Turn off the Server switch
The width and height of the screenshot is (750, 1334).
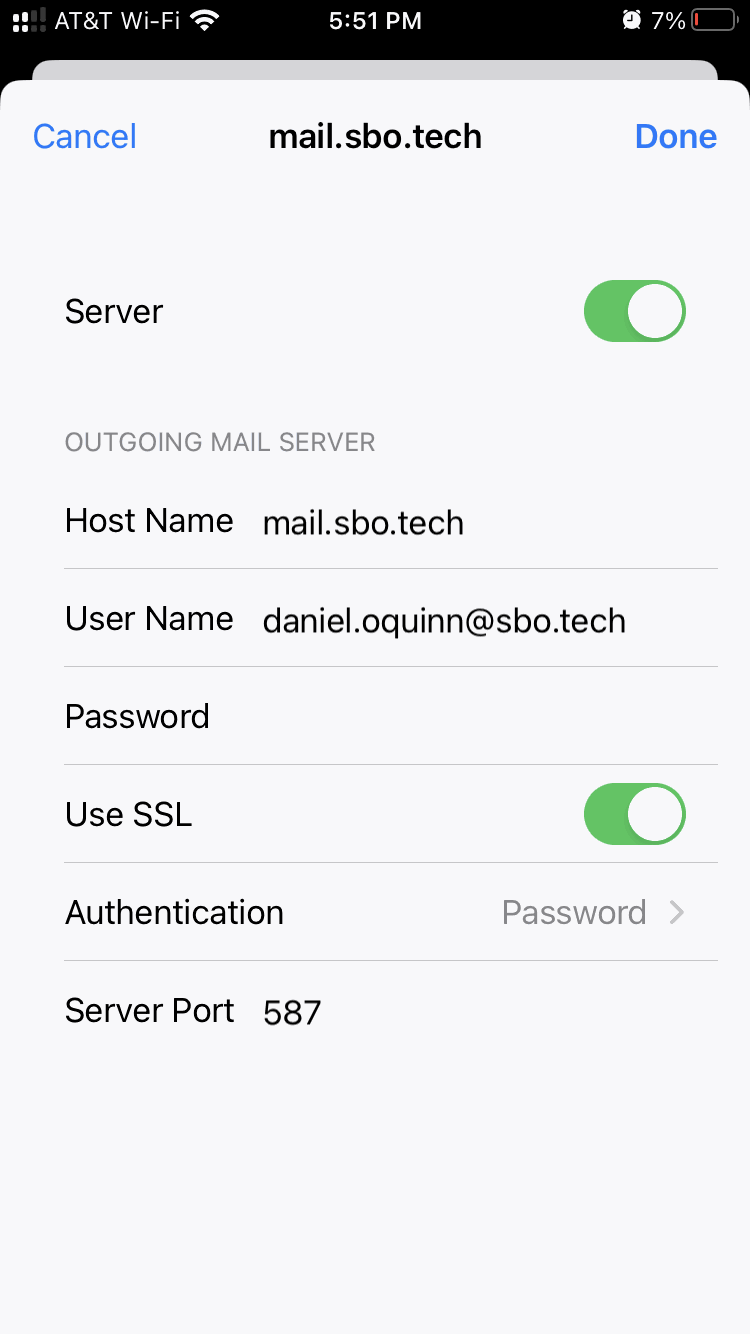634,311
